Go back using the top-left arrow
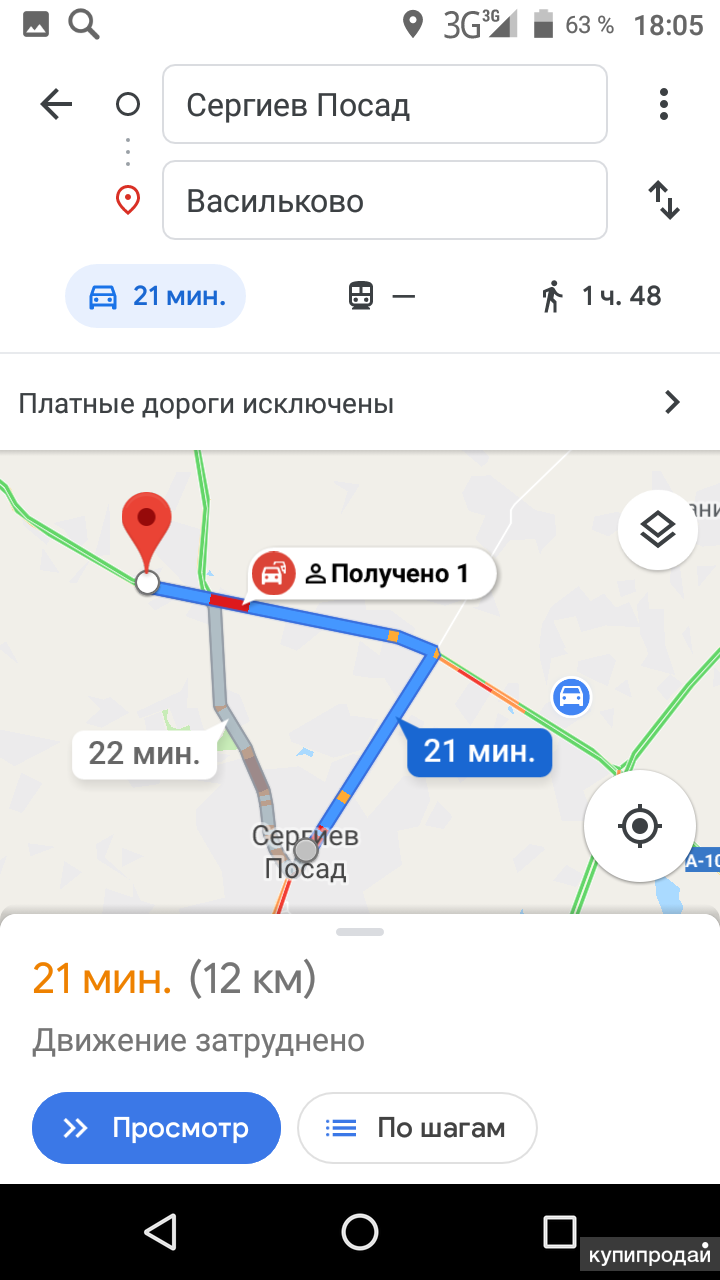Image resolution: width=720 pixels, height=1280 pixels. (x=56, y=104)
